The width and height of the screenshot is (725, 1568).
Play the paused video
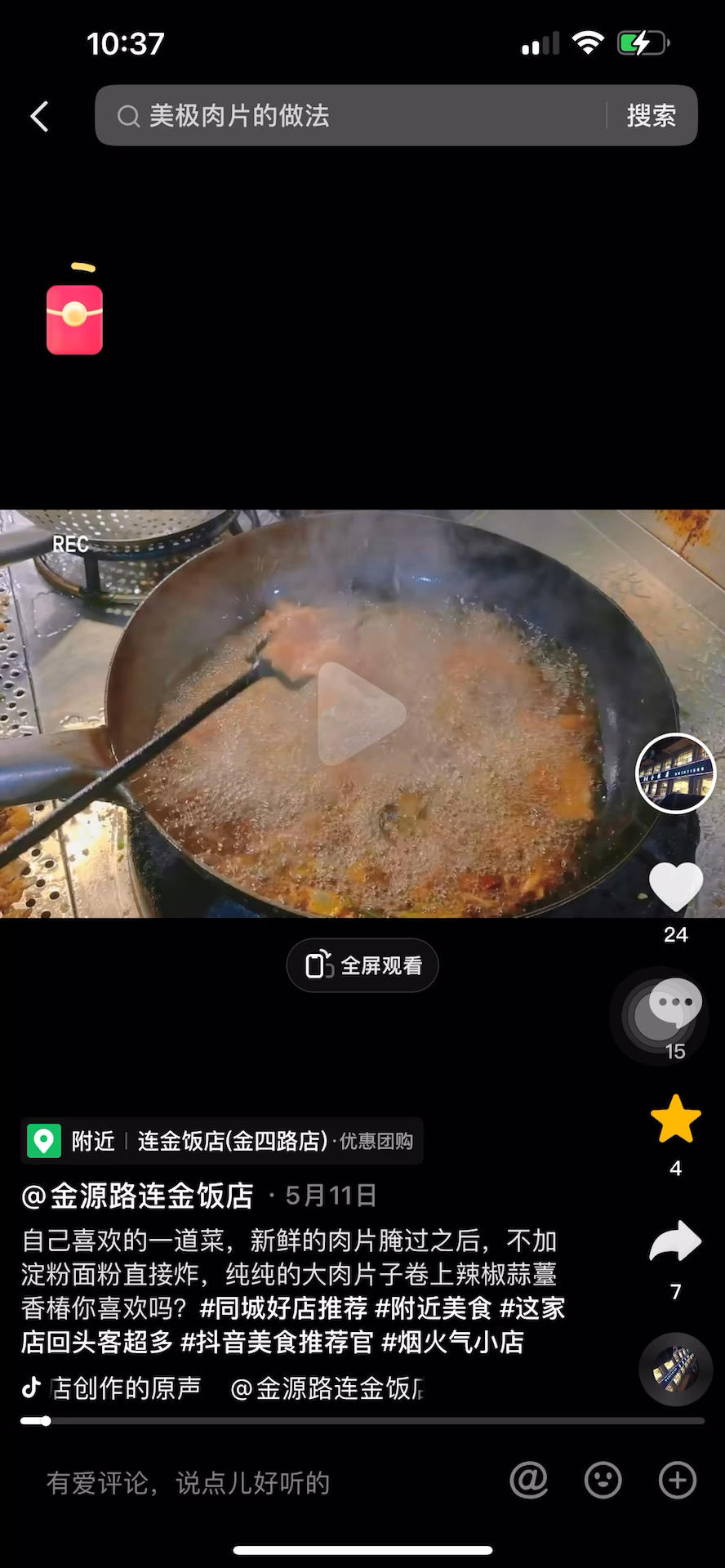pyautogui.click(x=362, y=714)
